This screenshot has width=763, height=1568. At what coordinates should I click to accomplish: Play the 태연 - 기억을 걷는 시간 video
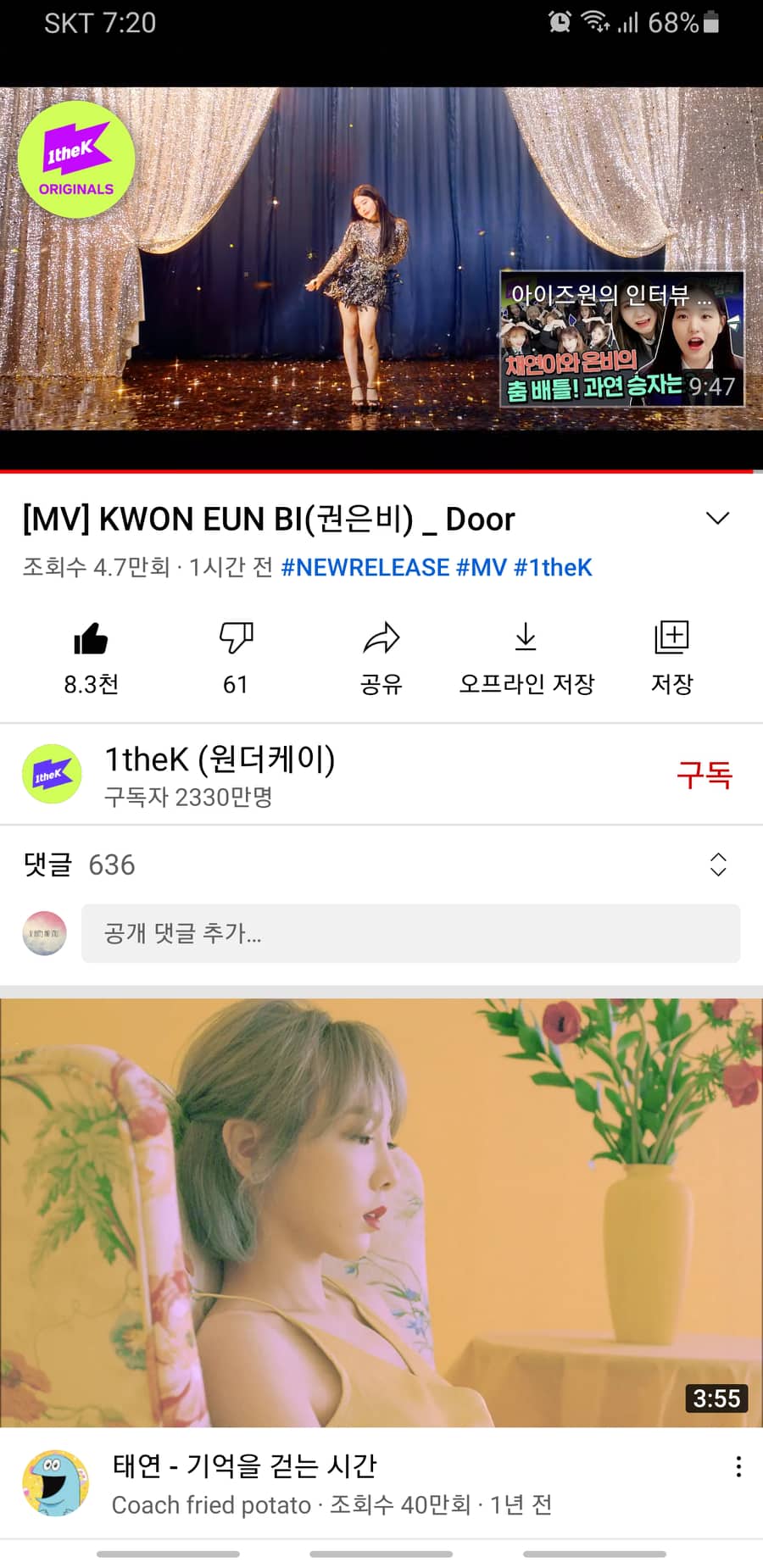pyautogui.click(x=381, y=1212)
